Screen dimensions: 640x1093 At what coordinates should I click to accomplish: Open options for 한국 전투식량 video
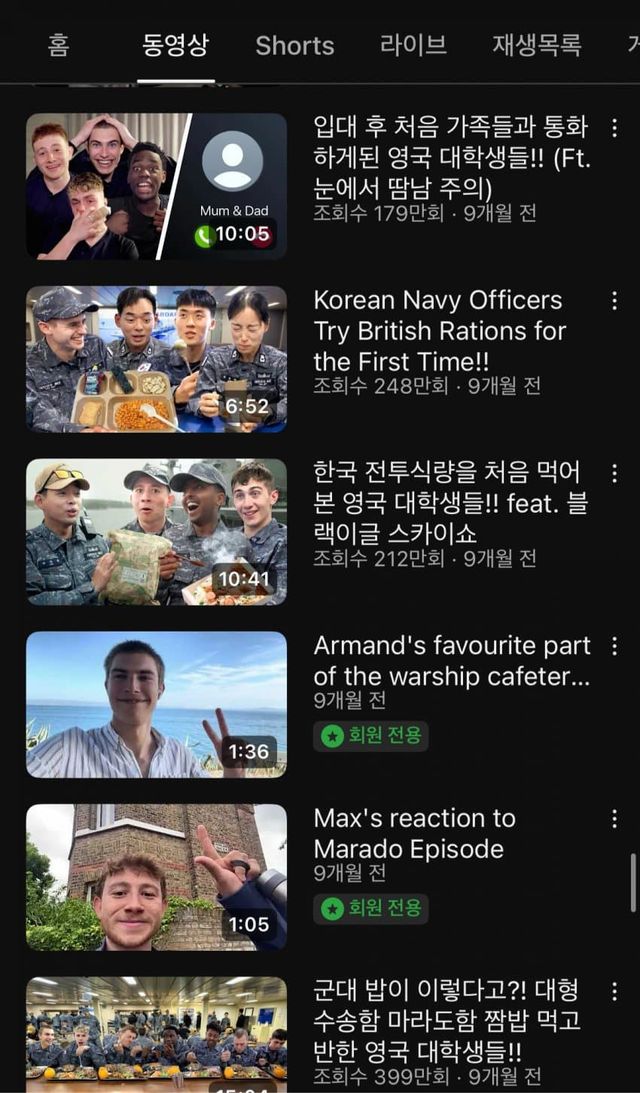point(614,474)
